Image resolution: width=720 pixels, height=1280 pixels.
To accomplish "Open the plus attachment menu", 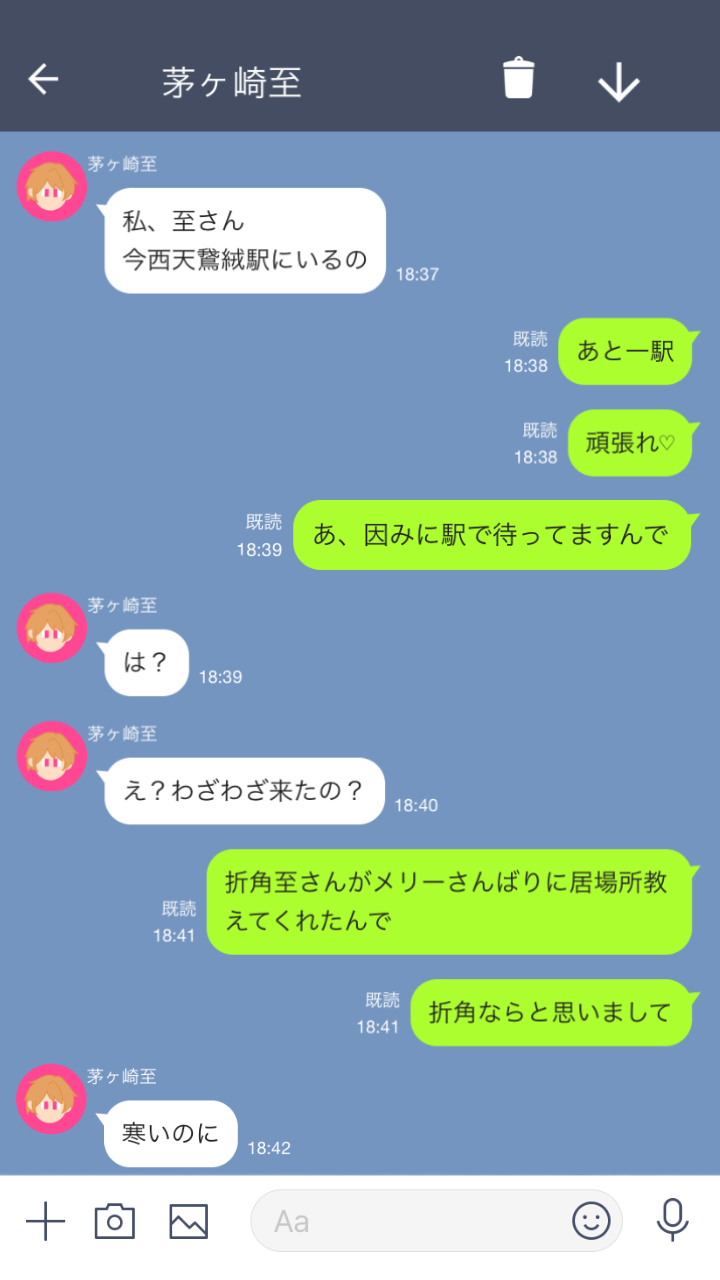I will point(45,1221).
